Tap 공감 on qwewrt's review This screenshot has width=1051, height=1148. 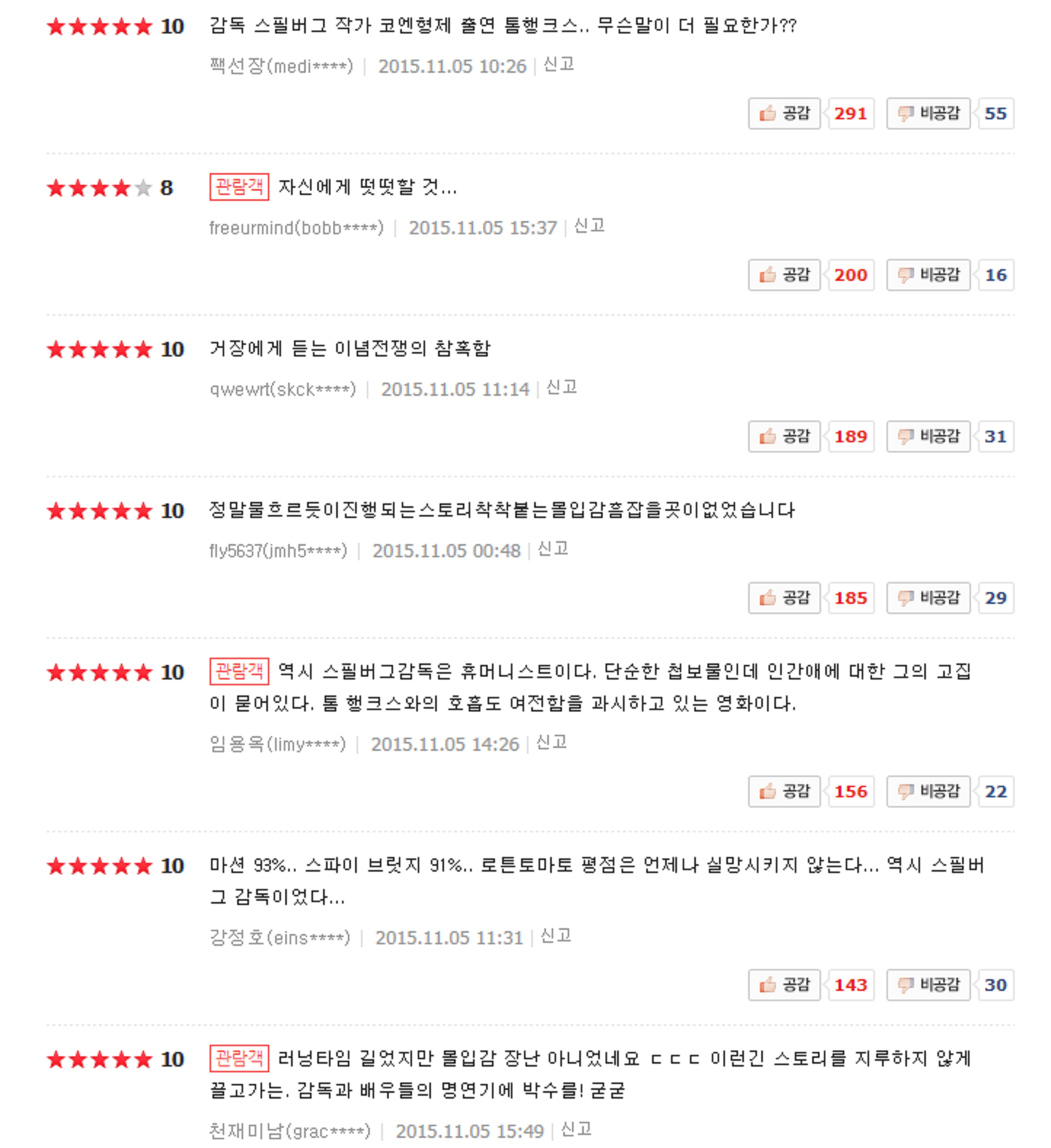pos(784,437)
